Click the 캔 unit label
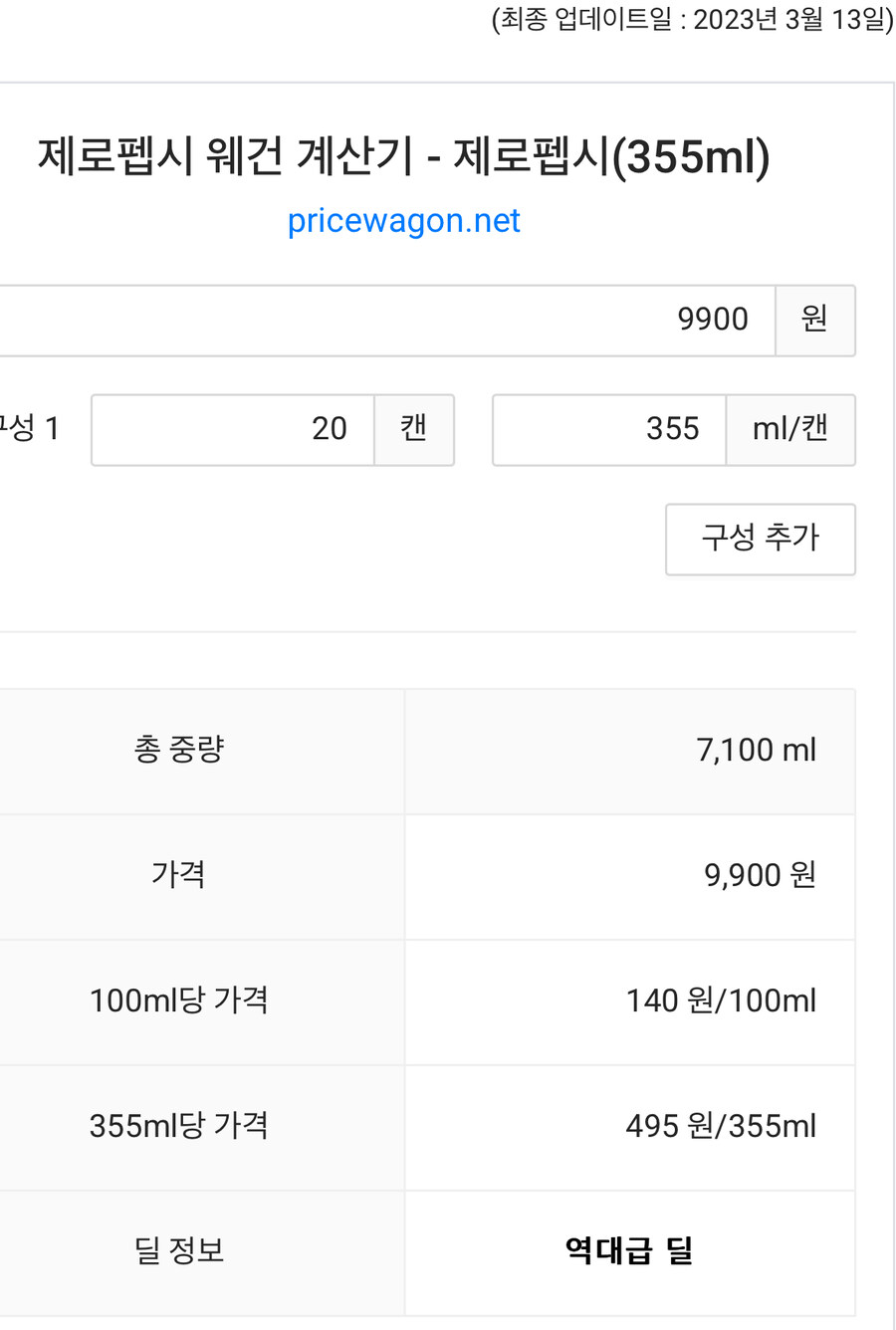The image size is (896, 1330). click(414, 429)
